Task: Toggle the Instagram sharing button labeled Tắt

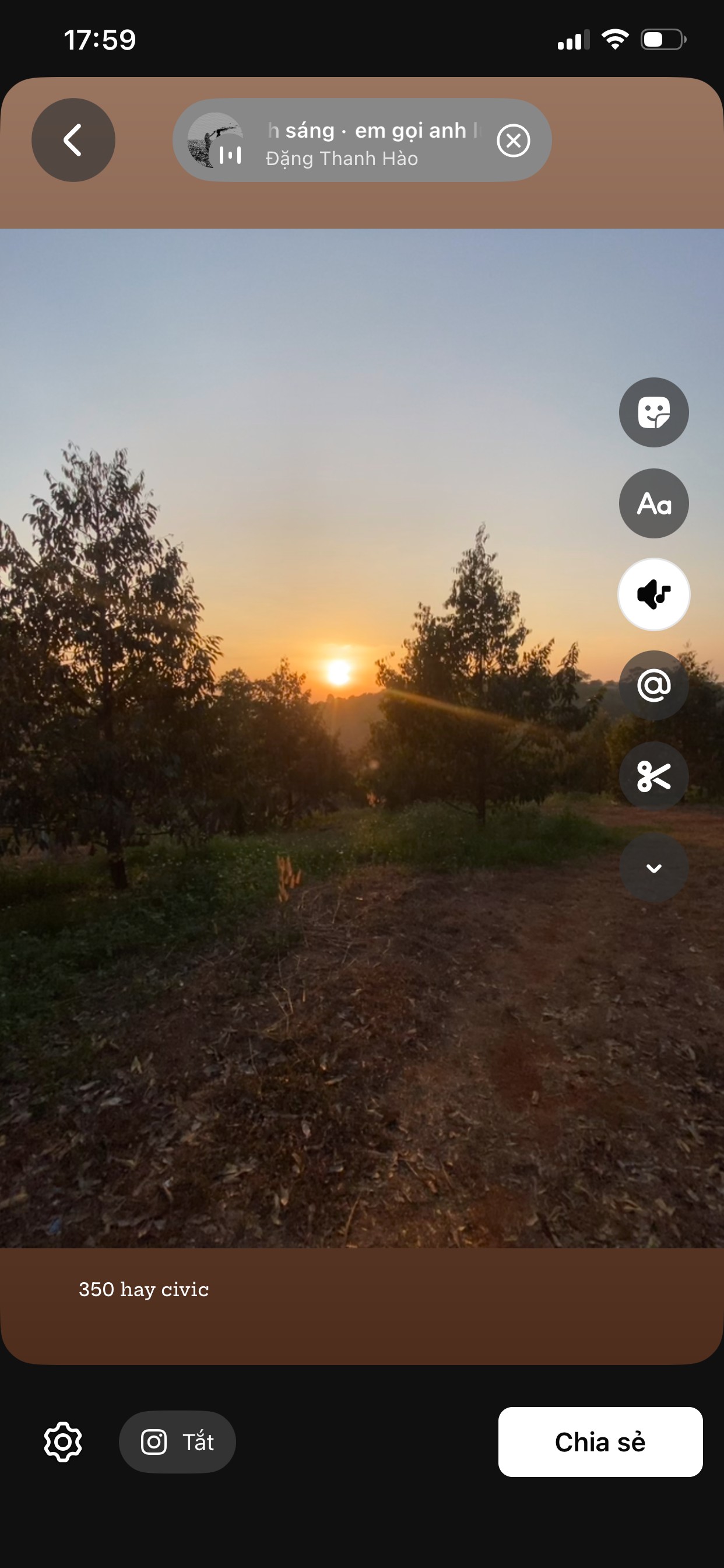Action: [177, 1442]
